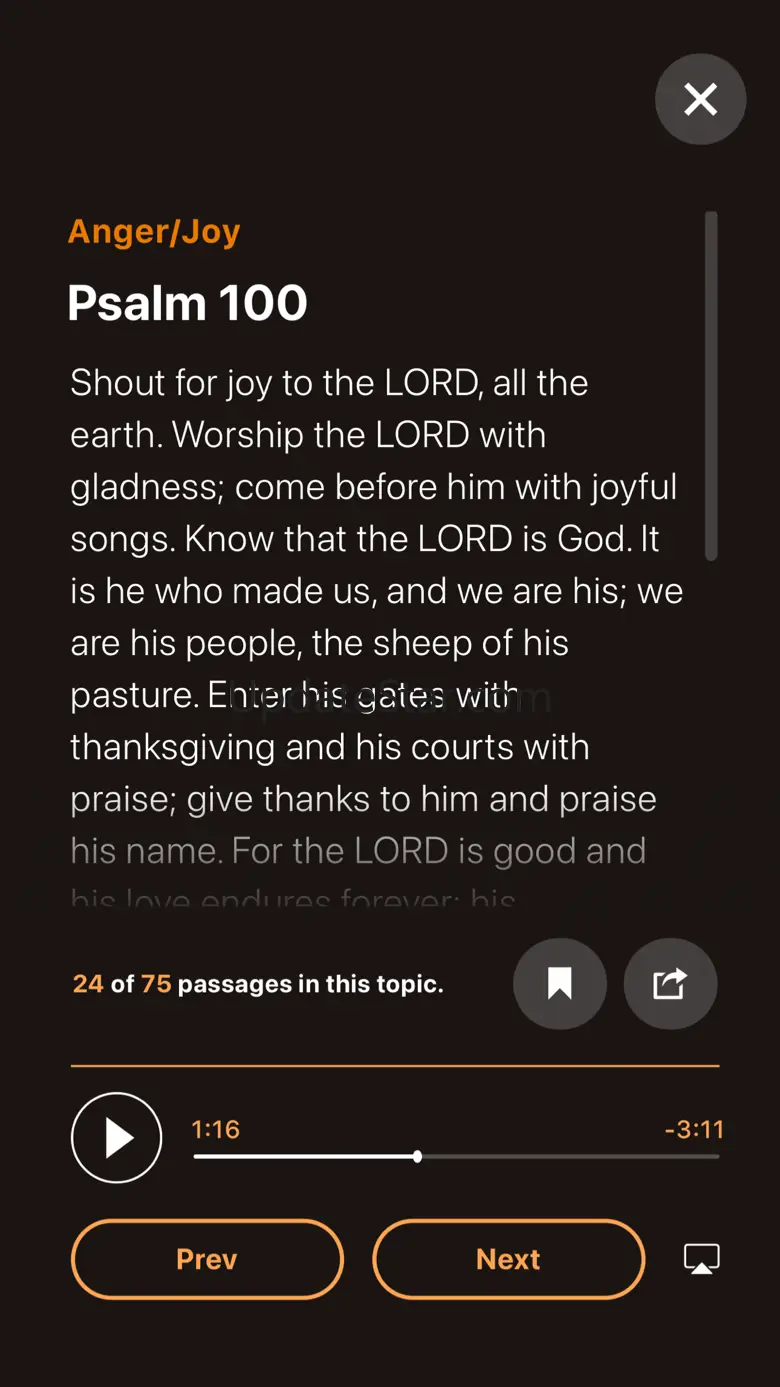Tap the audio progress bar to seek

pos(456,1157)
